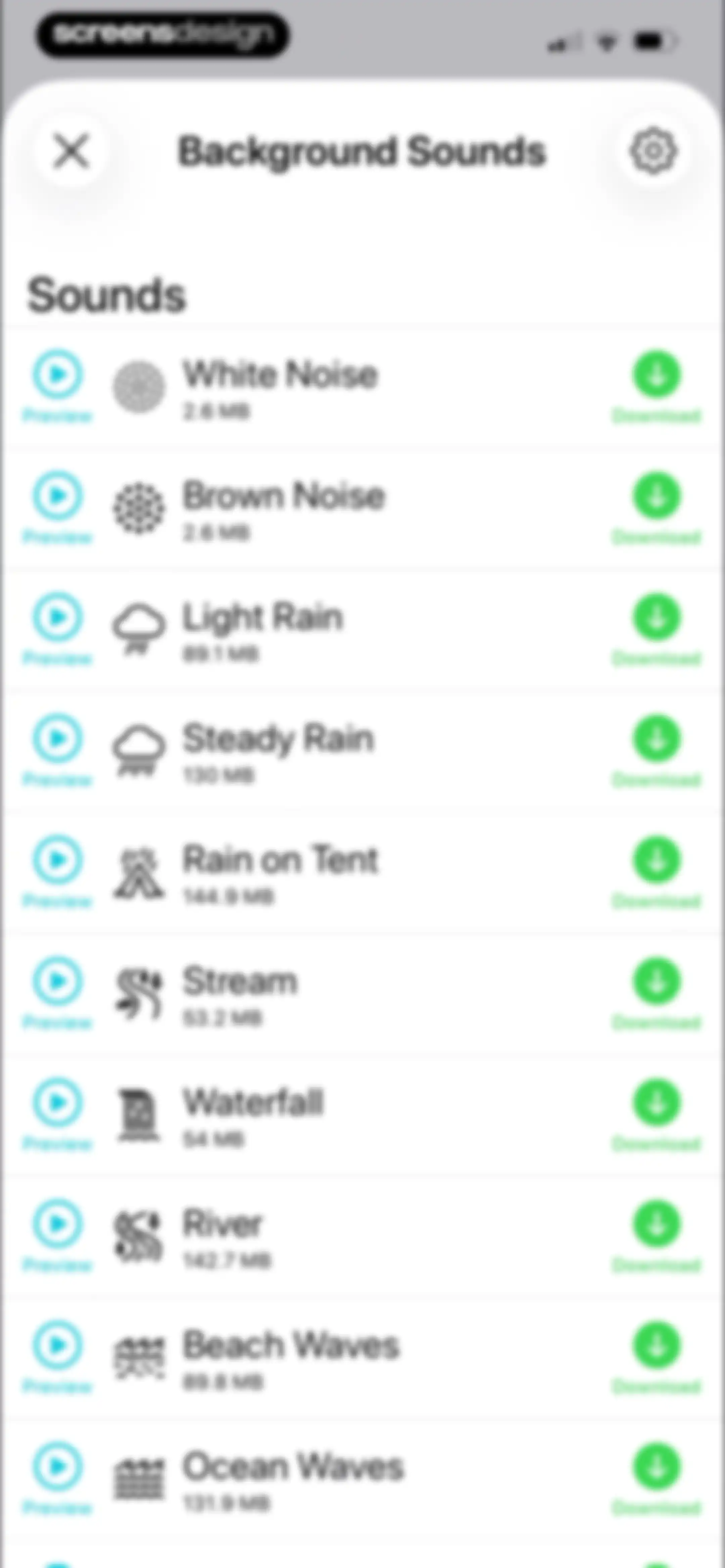This screenshot has height=1568, width=725.
Task: Open the settings gear
Action: pyautogui.click(x=652, y=151)
